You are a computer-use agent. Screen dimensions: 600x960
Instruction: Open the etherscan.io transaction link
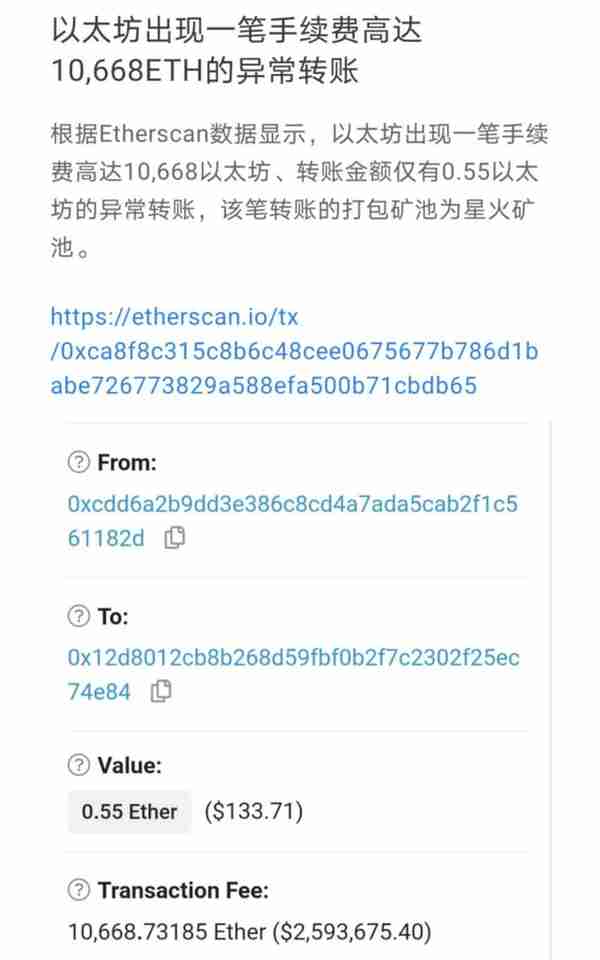tap(294, 351)
